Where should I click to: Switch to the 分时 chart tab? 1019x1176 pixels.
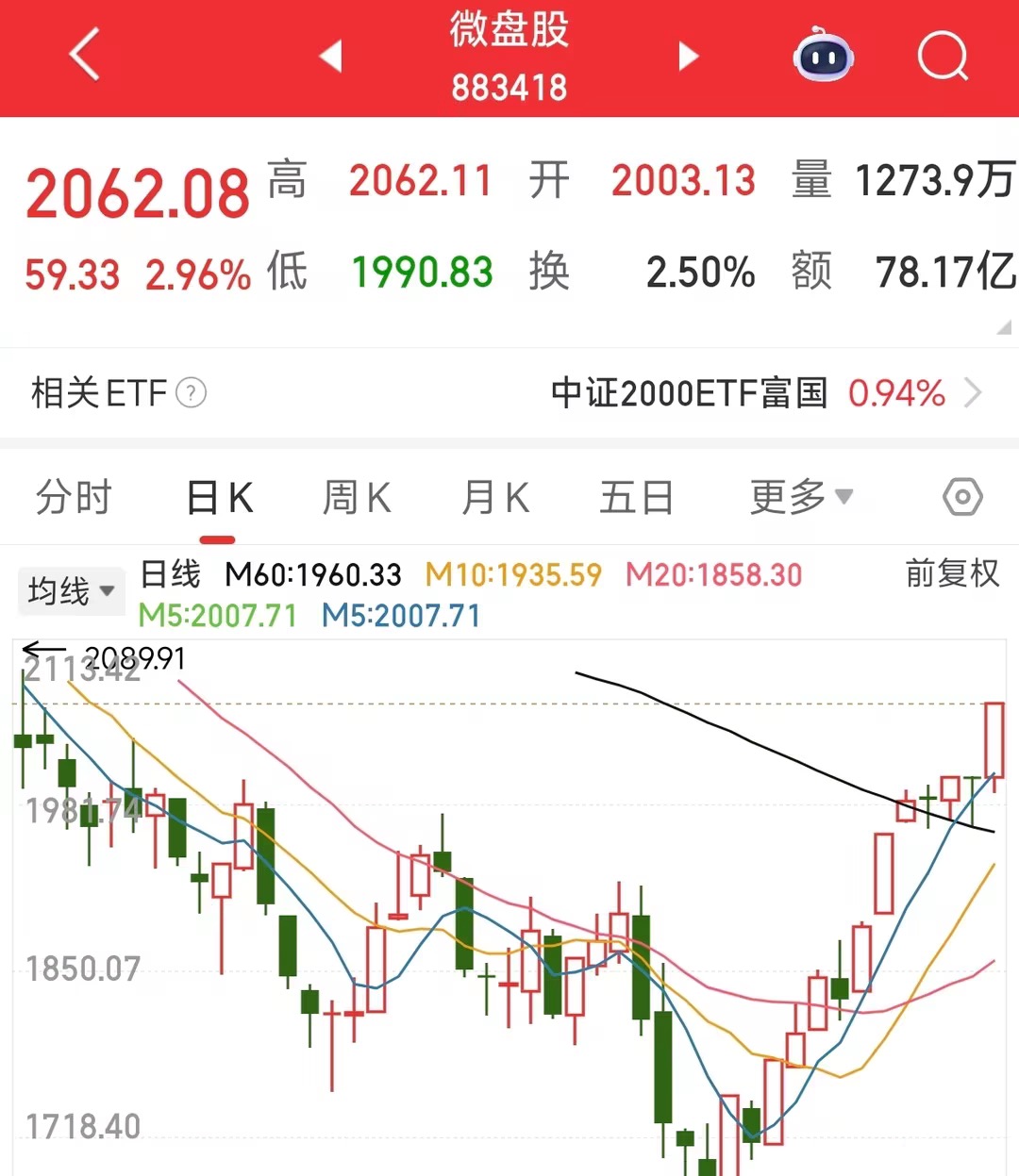click(74, 497)
